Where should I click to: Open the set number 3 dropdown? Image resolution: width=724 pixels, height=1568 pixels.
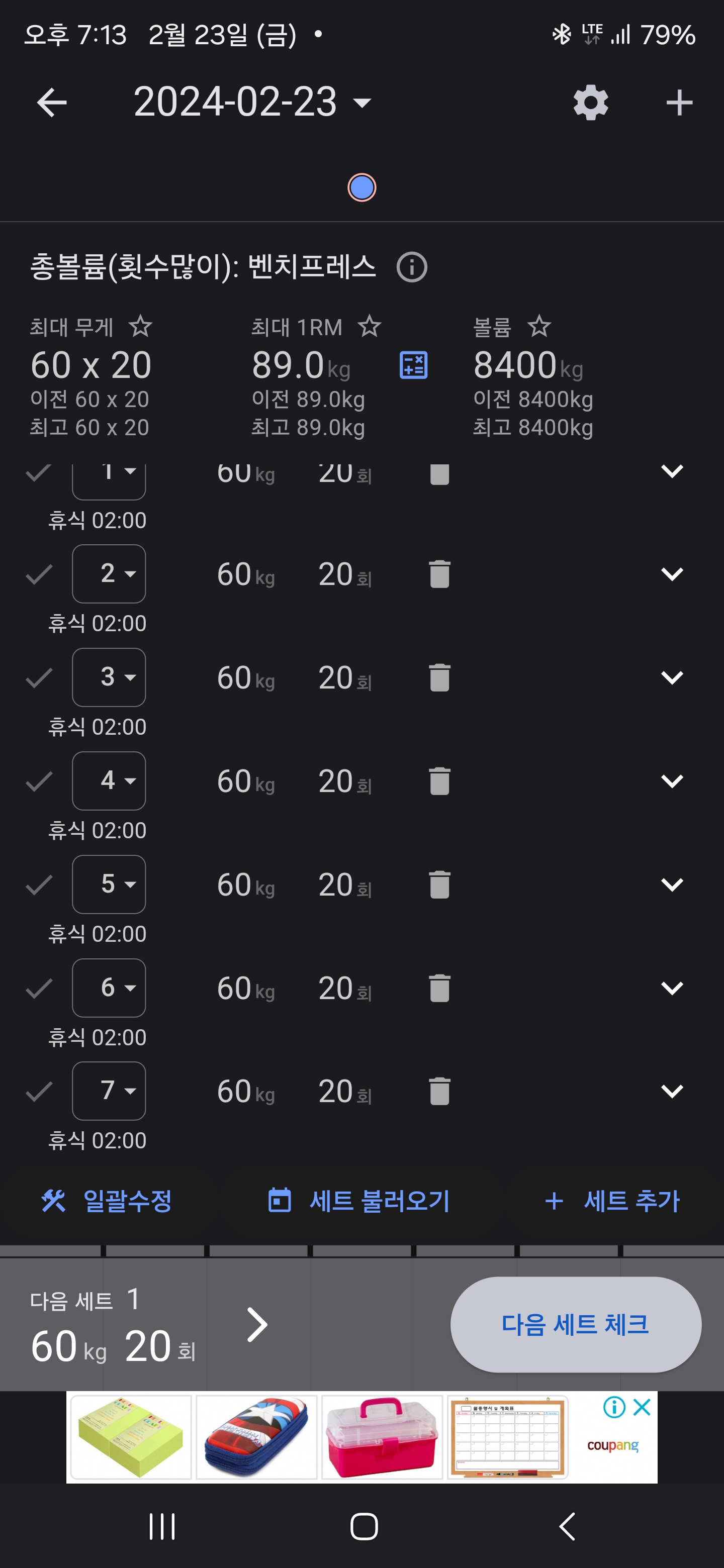(x=109, y=677)
